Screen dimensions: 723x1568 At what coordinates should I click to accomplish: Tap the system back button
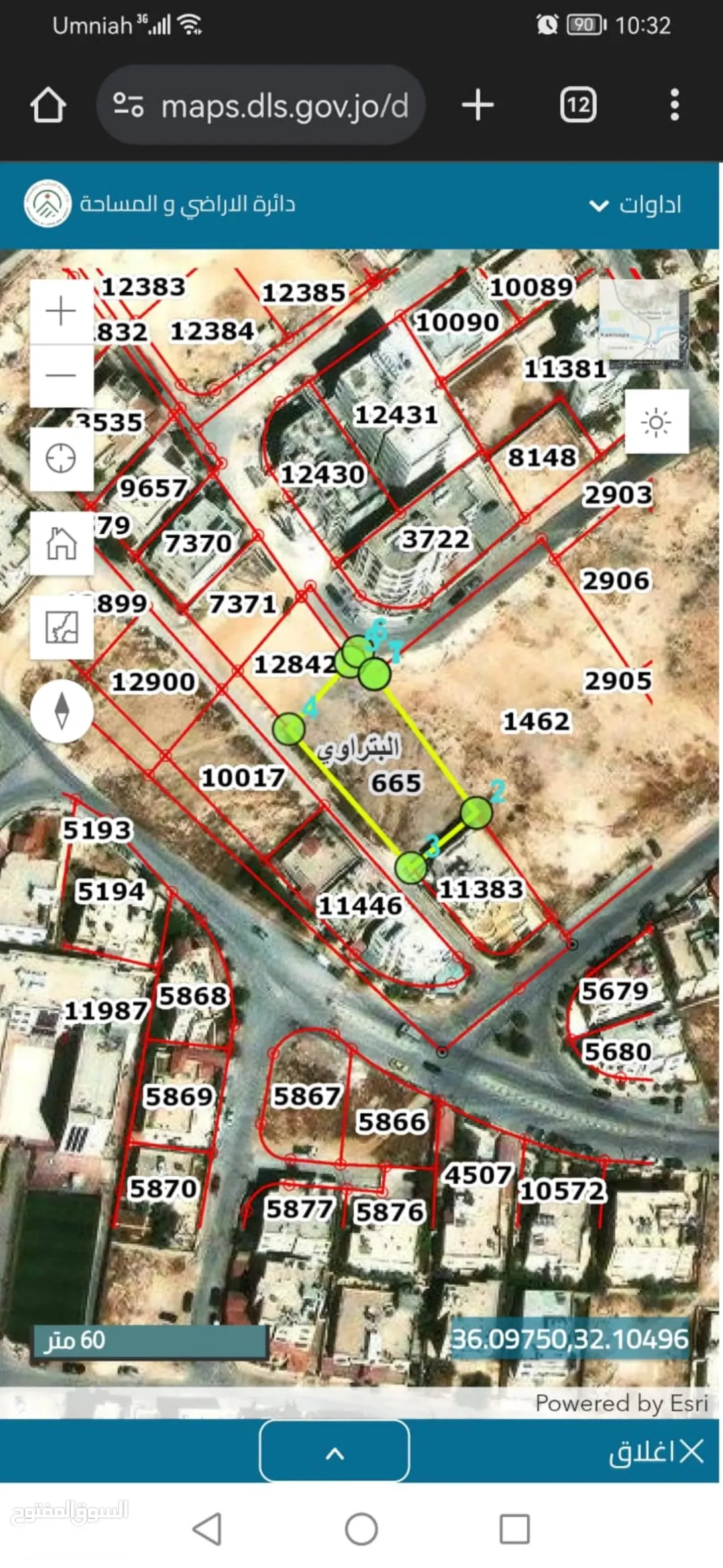(207, 1528)
